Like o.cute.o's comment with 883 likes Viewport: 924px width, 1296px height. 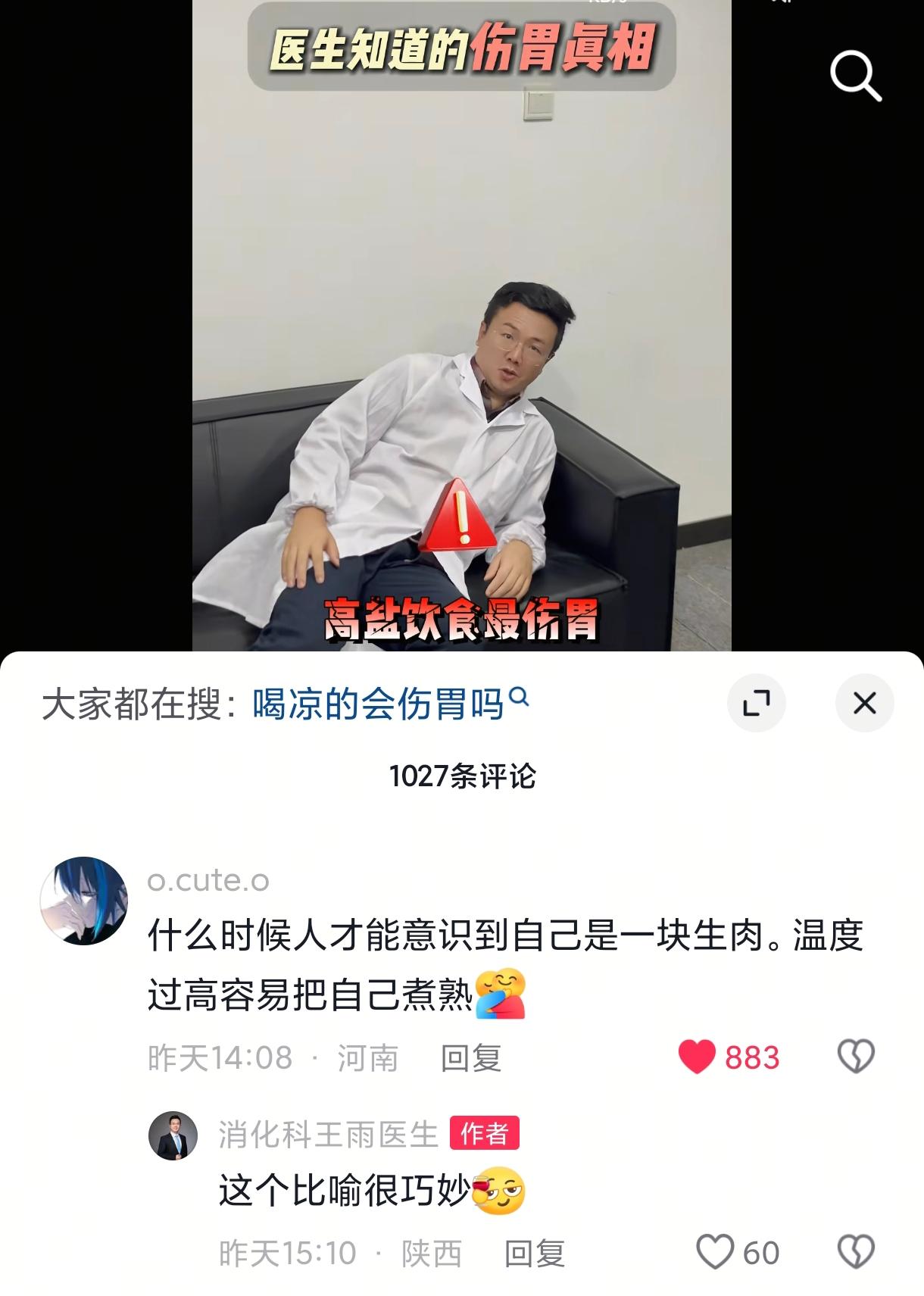click(x=697, y=1057)
